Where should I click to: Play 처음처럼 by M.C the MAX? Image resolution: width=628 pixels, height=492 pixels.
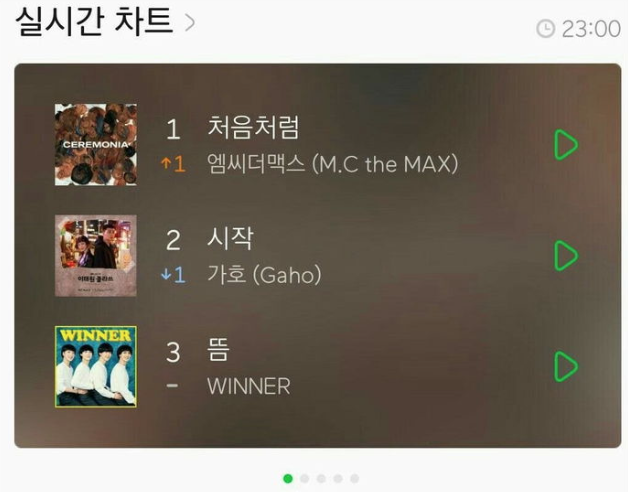point(566,145)
